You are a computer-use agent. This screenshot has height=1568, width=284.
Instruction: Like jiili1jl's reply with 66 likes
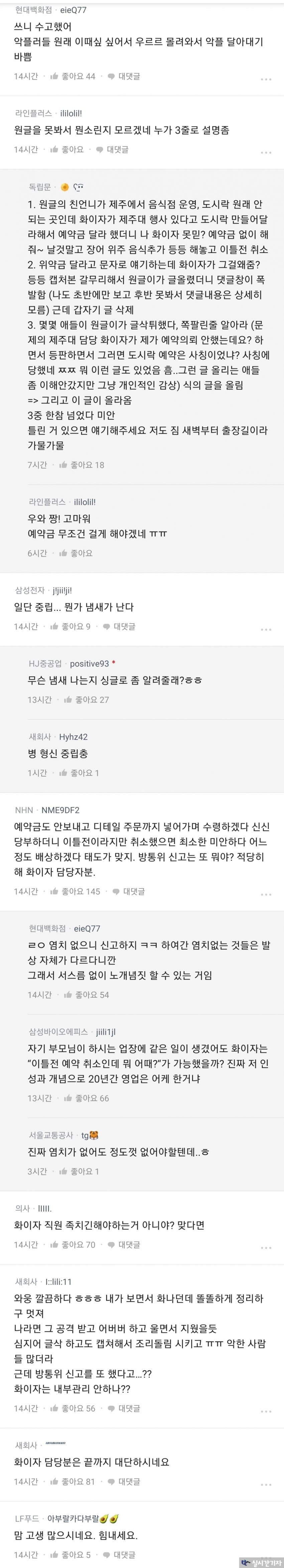coord(86,1099)
